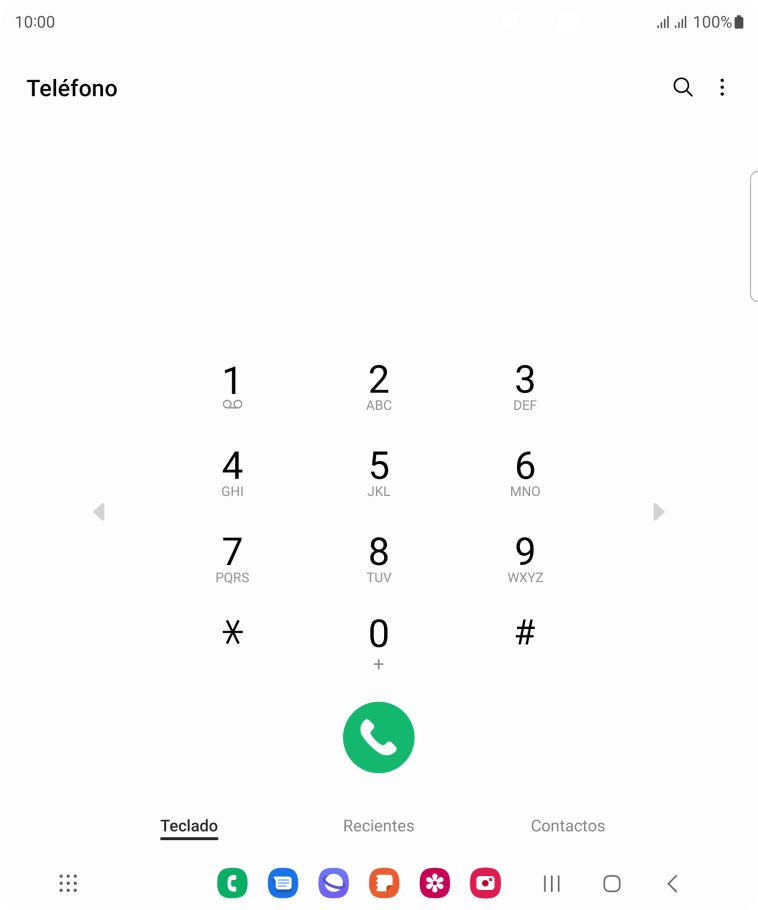Enter digit 4 GHI
This screenshot has width=758, height=910.
(x=232, y=473)
